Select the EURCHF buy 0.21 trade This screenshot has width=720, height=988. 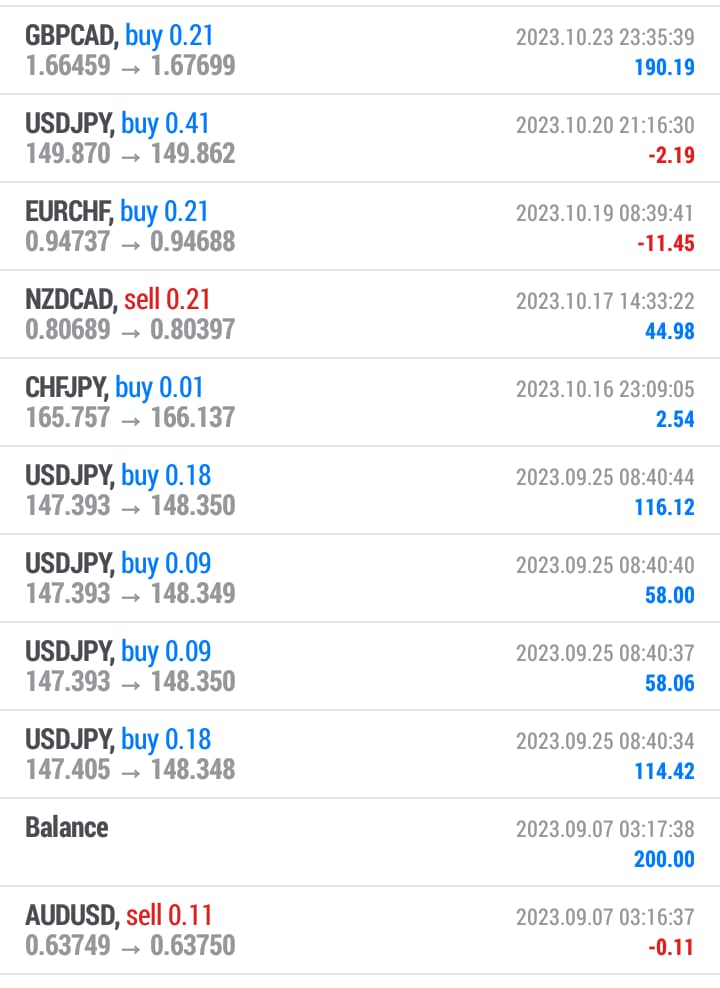coord(360,227)
